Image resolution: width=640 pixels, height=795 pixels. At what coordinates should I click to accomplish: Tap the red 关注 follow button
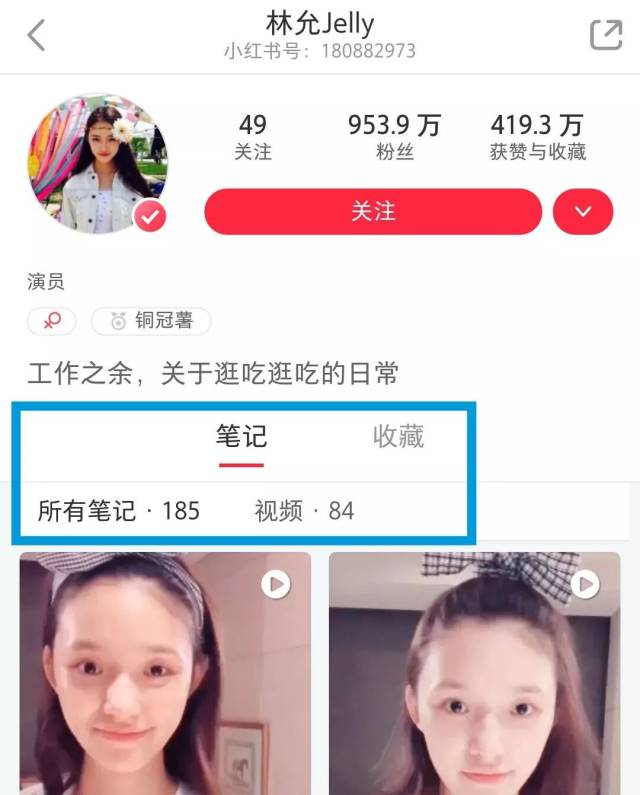pyautogui.click(x=373, y=212)
